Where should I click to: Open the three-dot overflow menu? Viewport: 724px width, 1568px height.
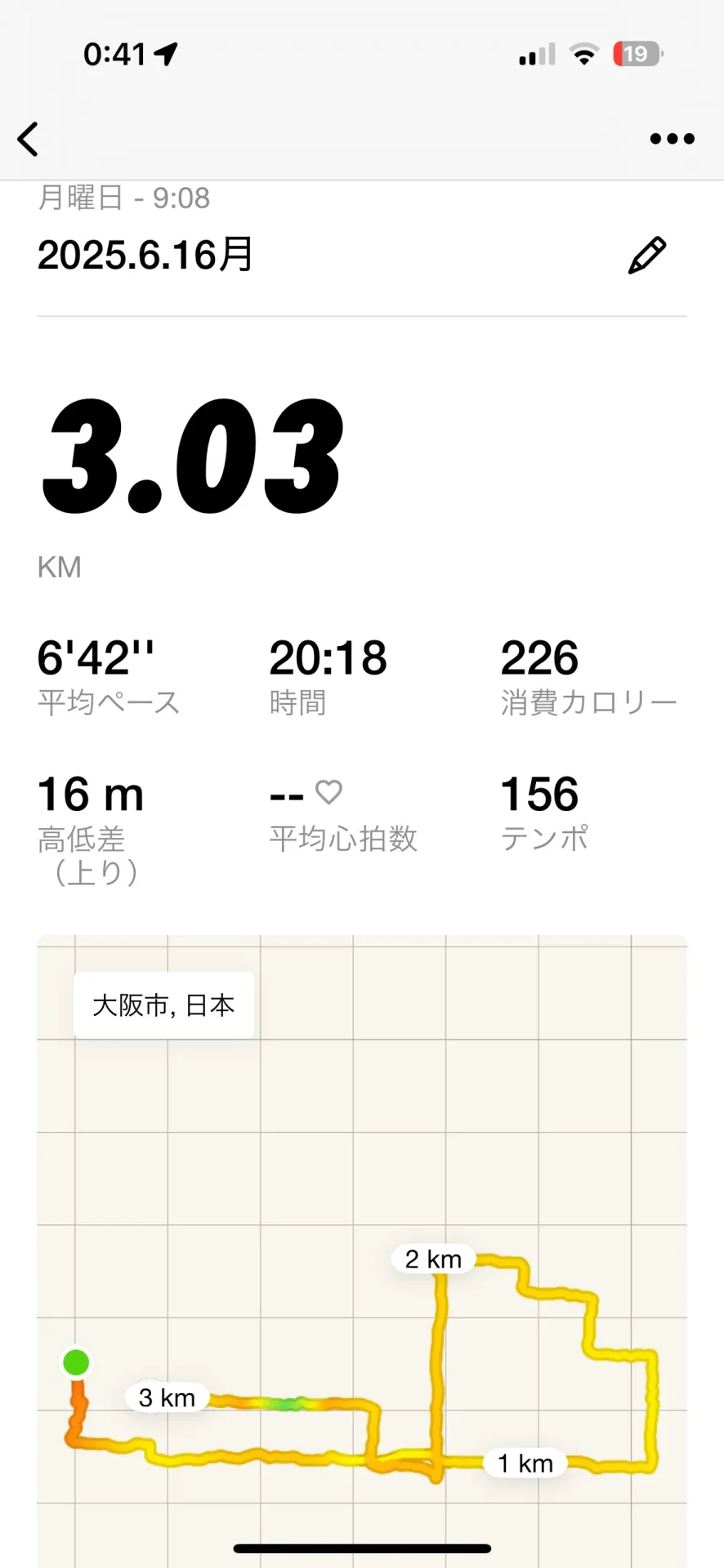672,139
